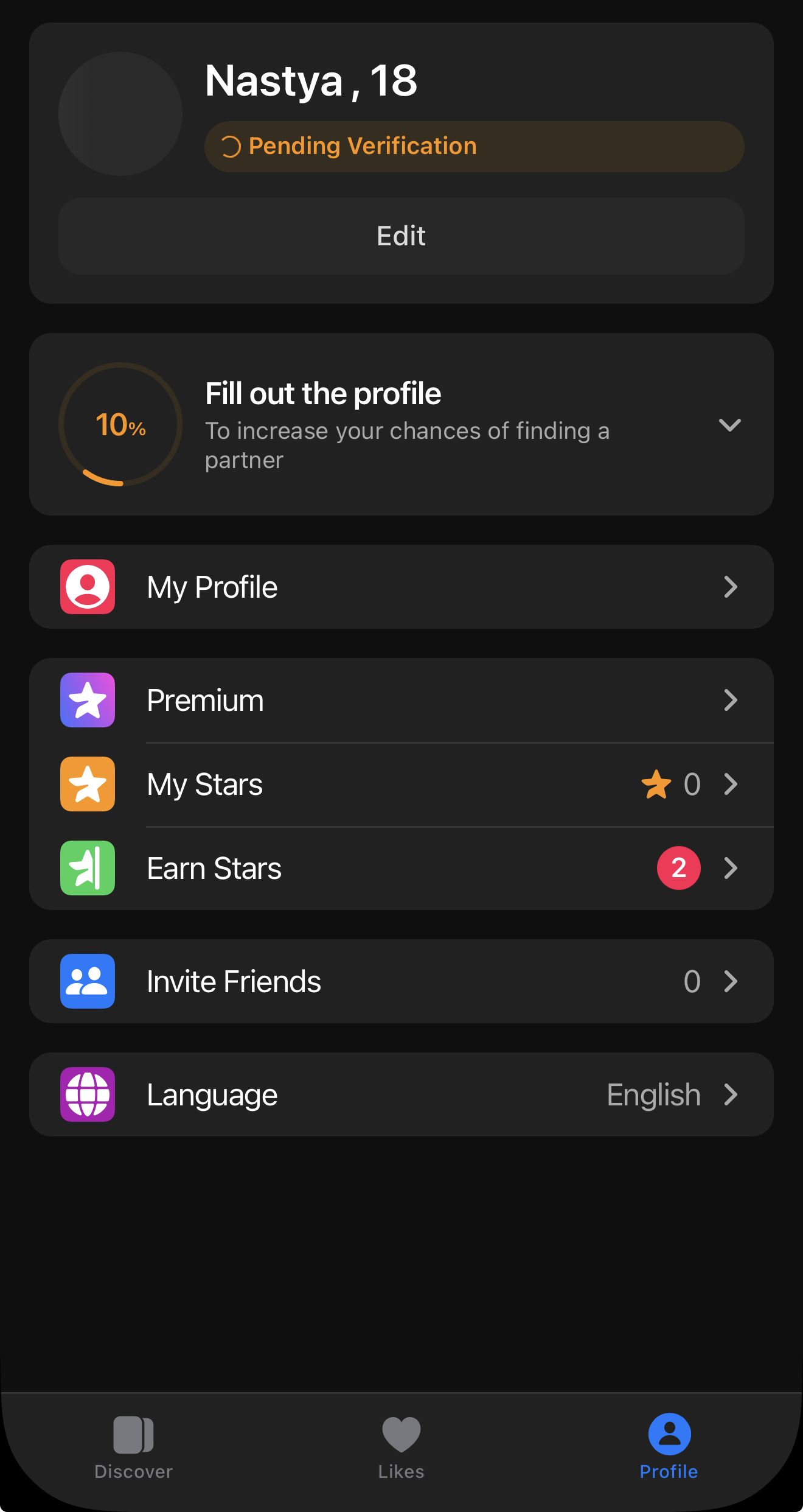Screen dimensions: 803x1512
Task: Select the blue Invite Friends icon
Action: [x=87, y=981]
